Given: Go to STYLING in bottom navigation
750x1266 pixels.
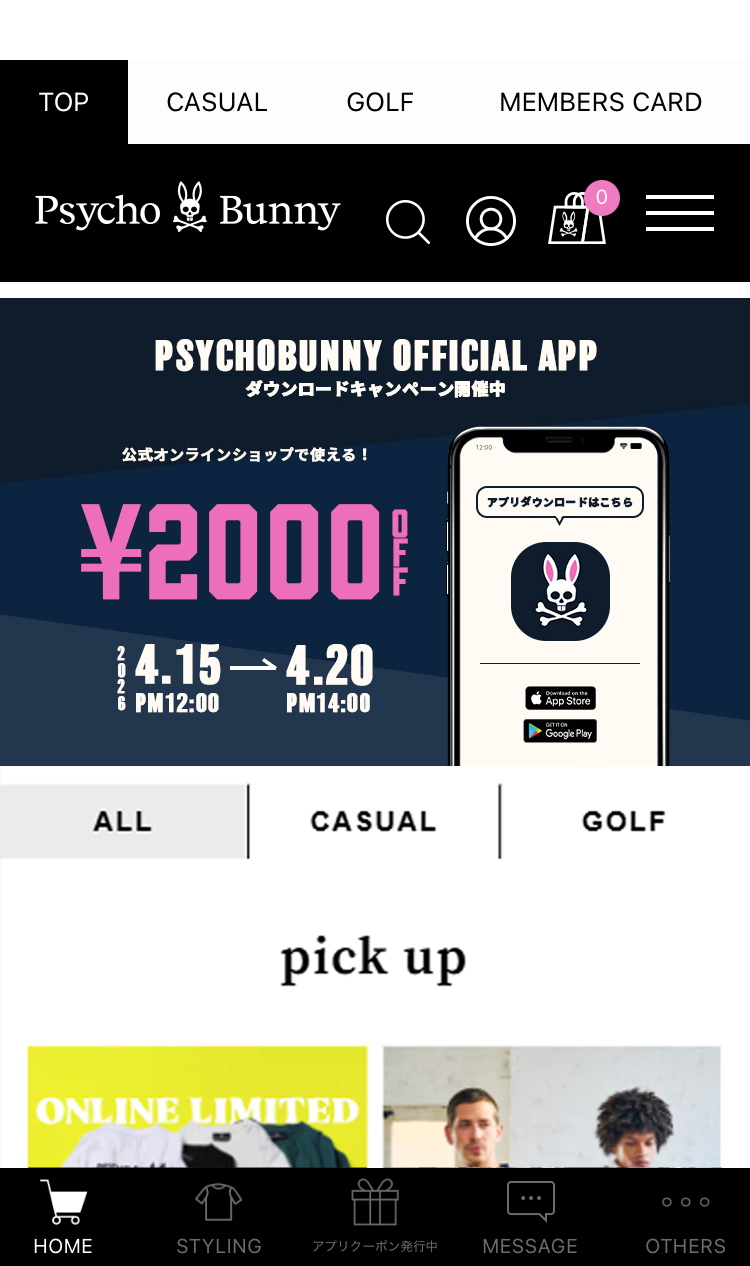Looking at the screenshot, I should (219, 1216).
